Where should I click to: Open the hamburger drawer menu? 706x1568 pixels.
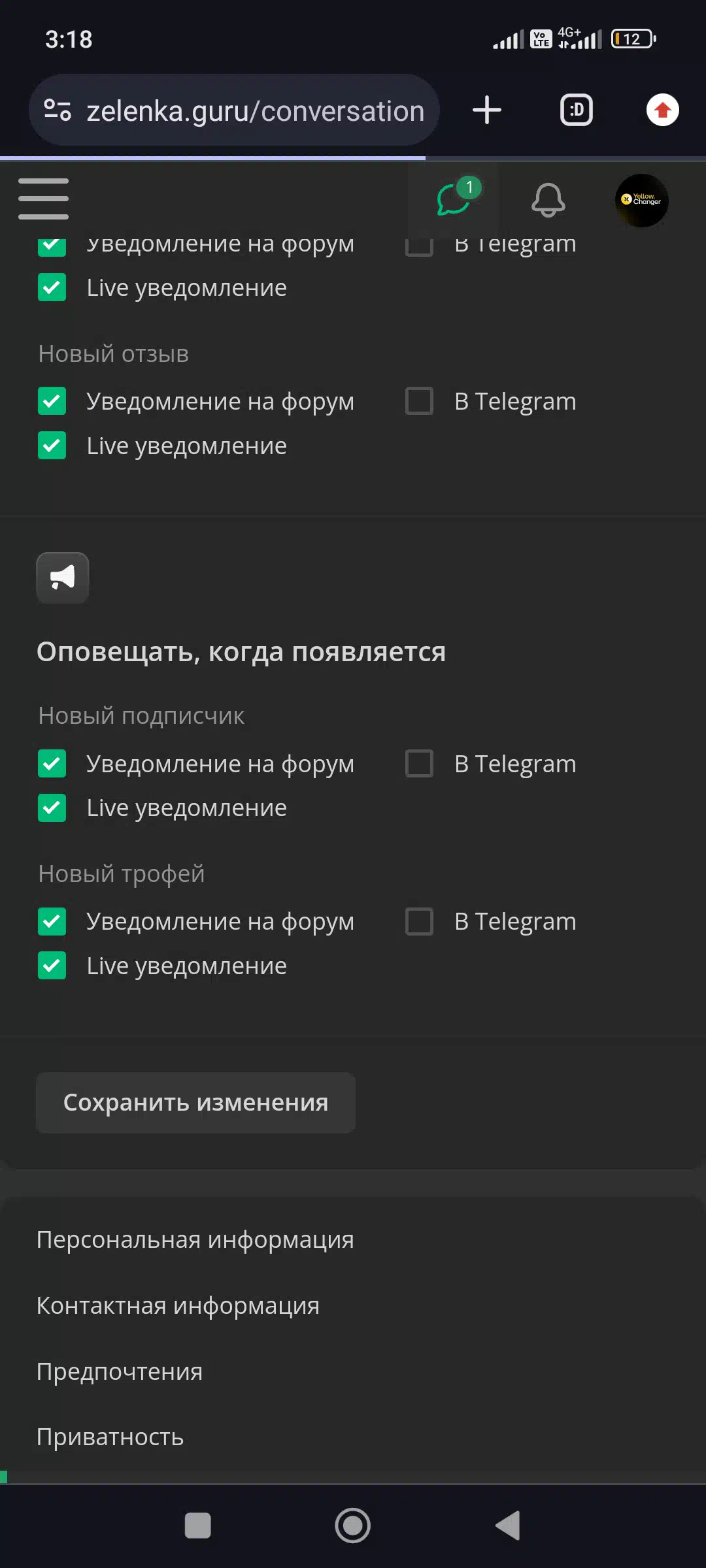43,199
